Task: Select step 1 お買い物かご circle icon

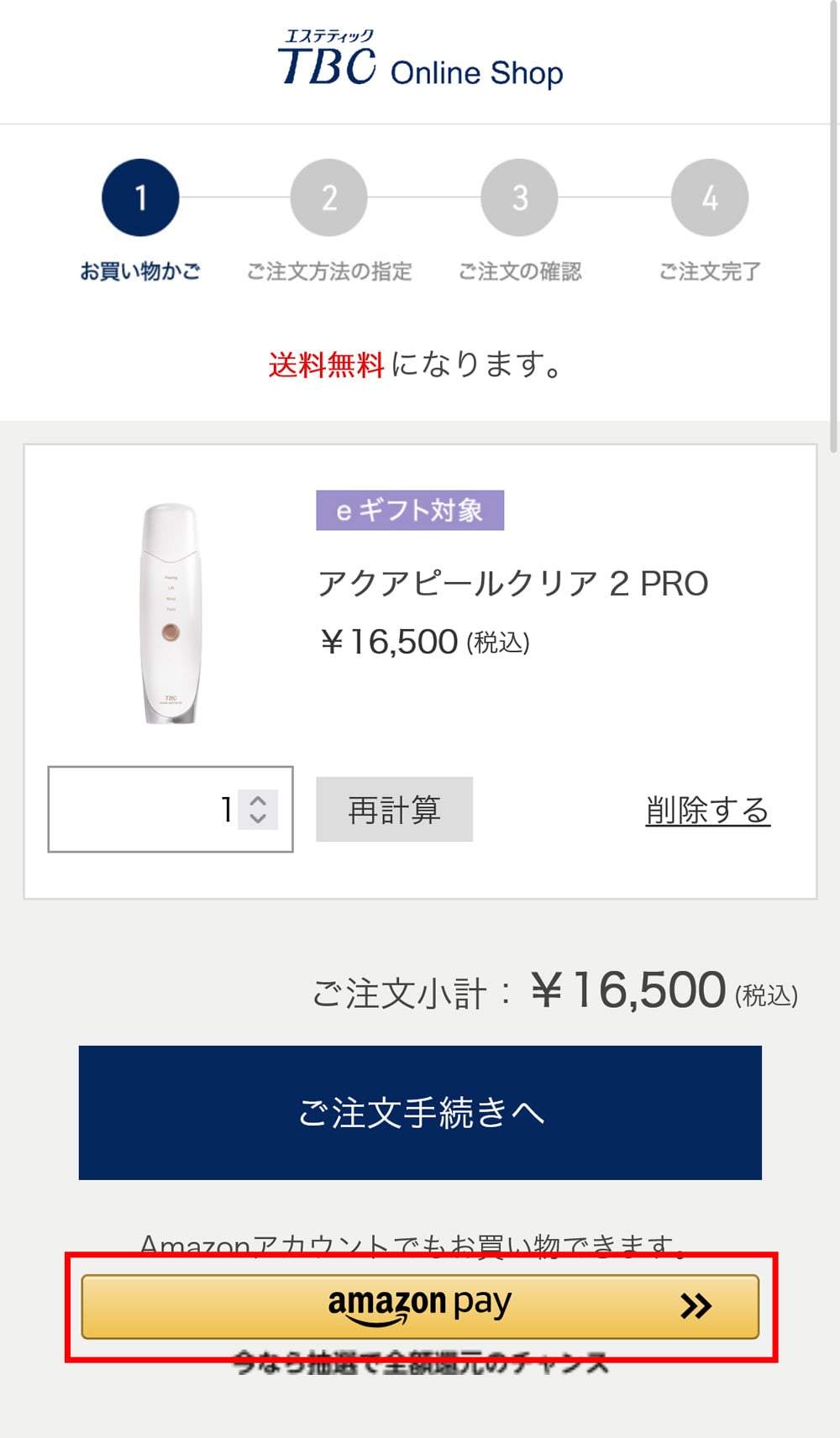Action: 139,197
